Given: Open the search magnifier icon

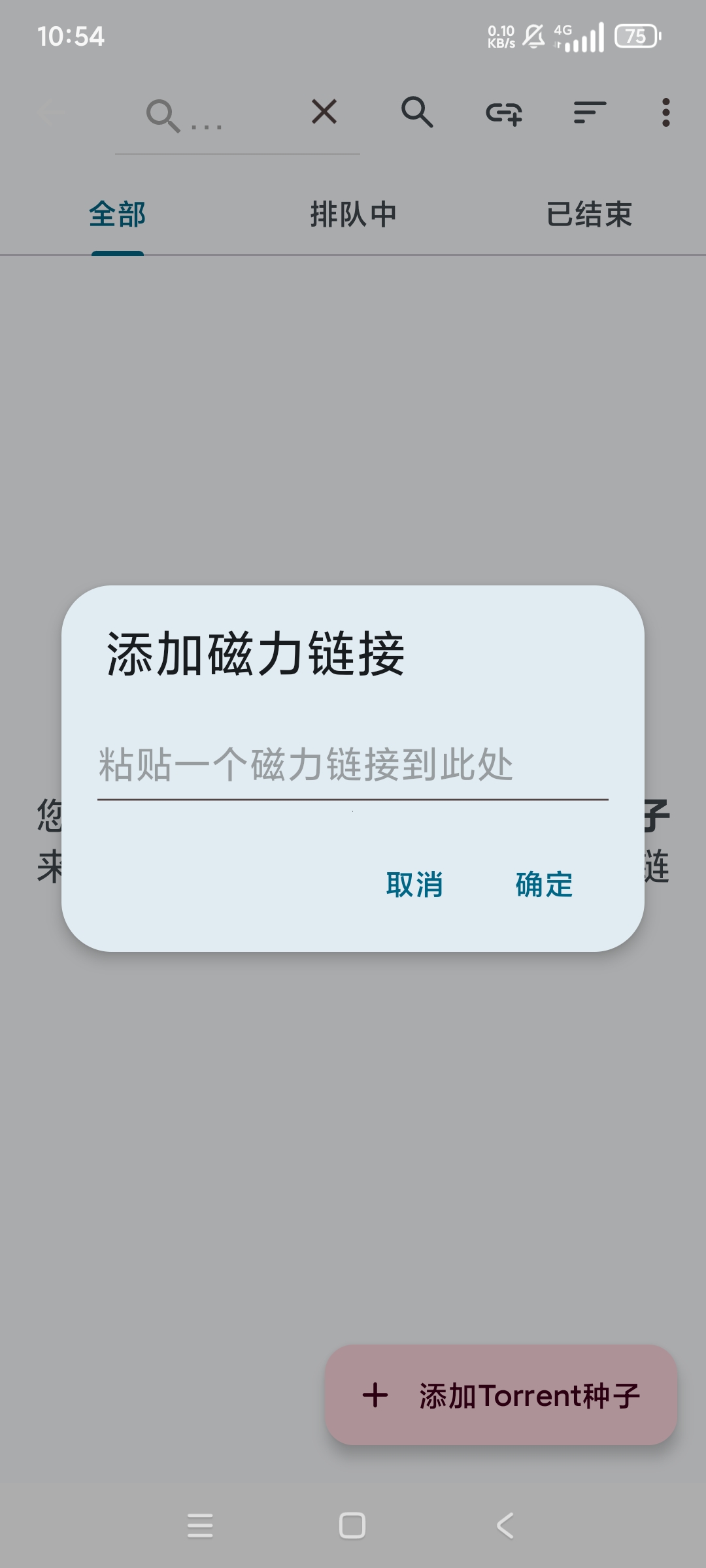Looking at the screenshot, I should pyautogui.click(x=417, y=112).
